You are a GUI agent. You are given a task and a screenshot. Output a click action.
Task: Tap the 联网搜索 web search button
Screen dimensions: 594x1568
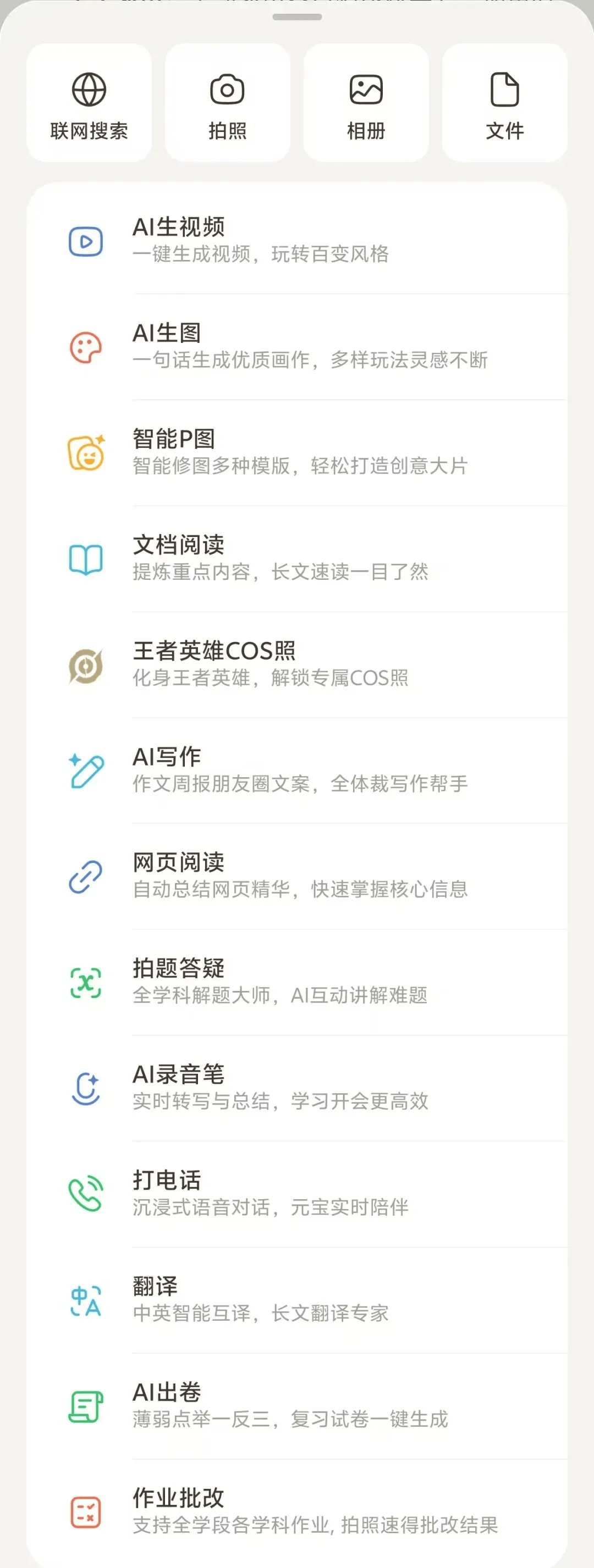[89, 103]
